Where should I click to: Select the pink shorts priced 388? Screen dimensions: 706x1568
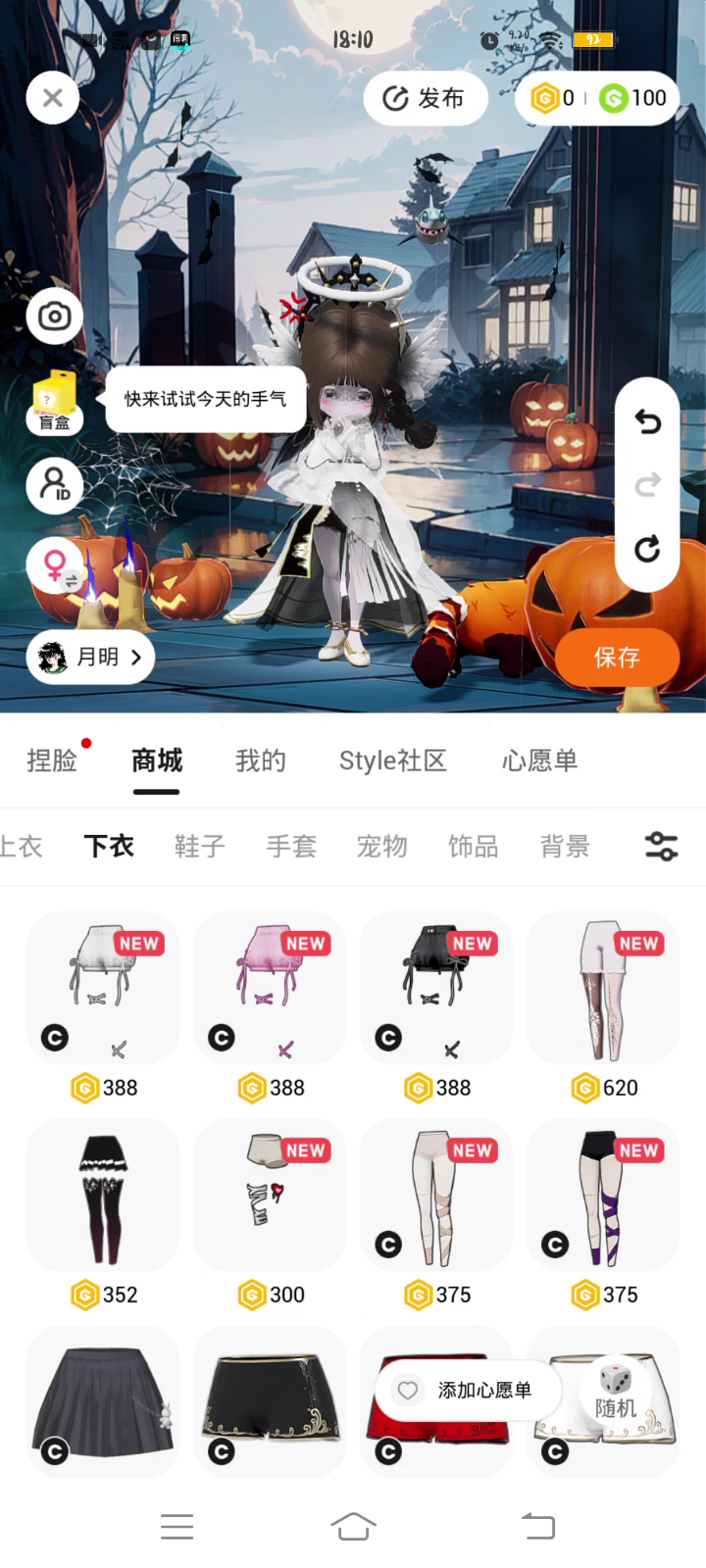[270, 988]
